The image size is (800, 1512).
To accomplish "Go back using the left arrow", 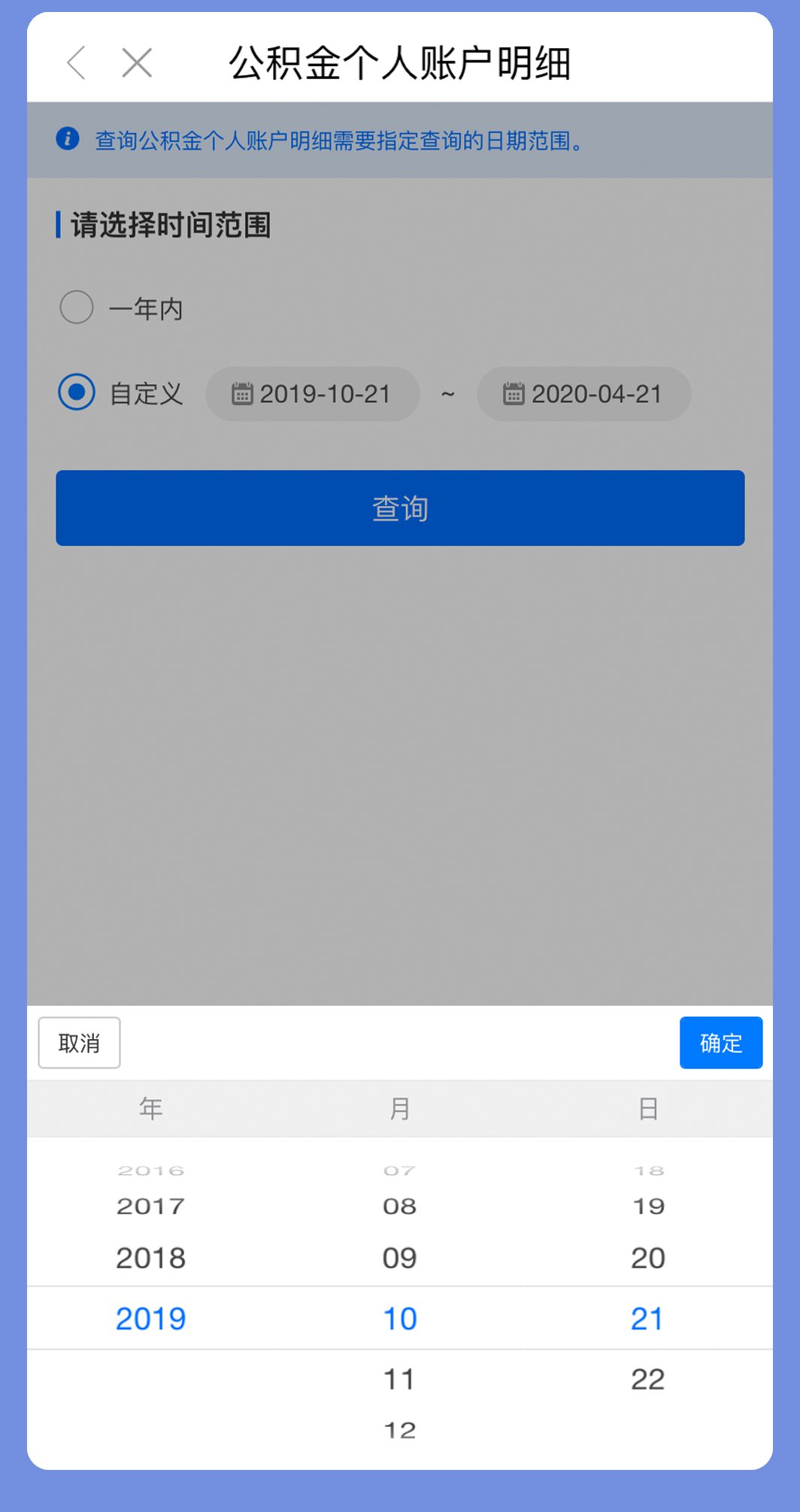I will pos(77,62).
